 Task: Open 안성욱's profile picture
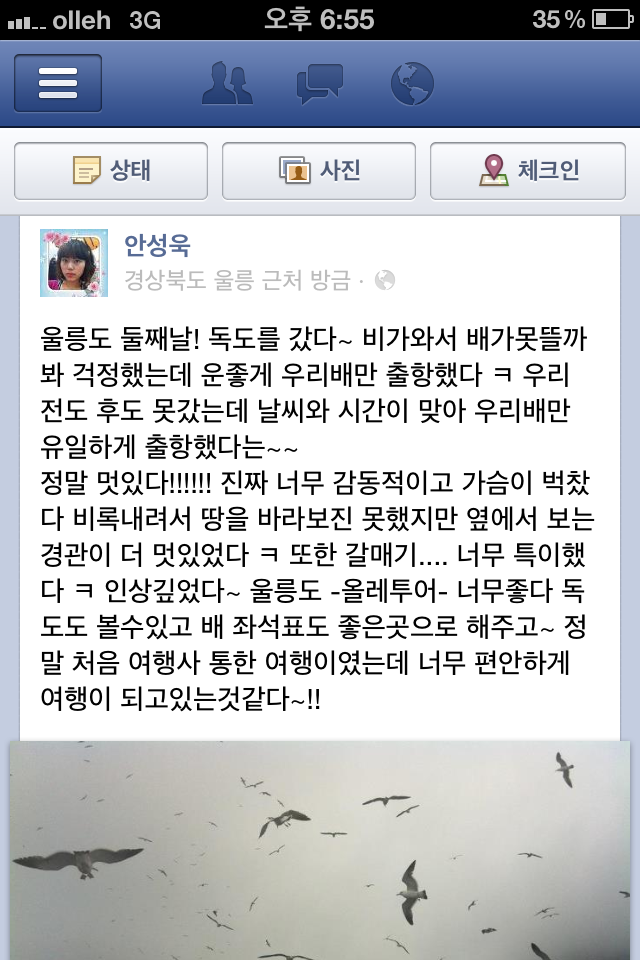tap(73, 262)
